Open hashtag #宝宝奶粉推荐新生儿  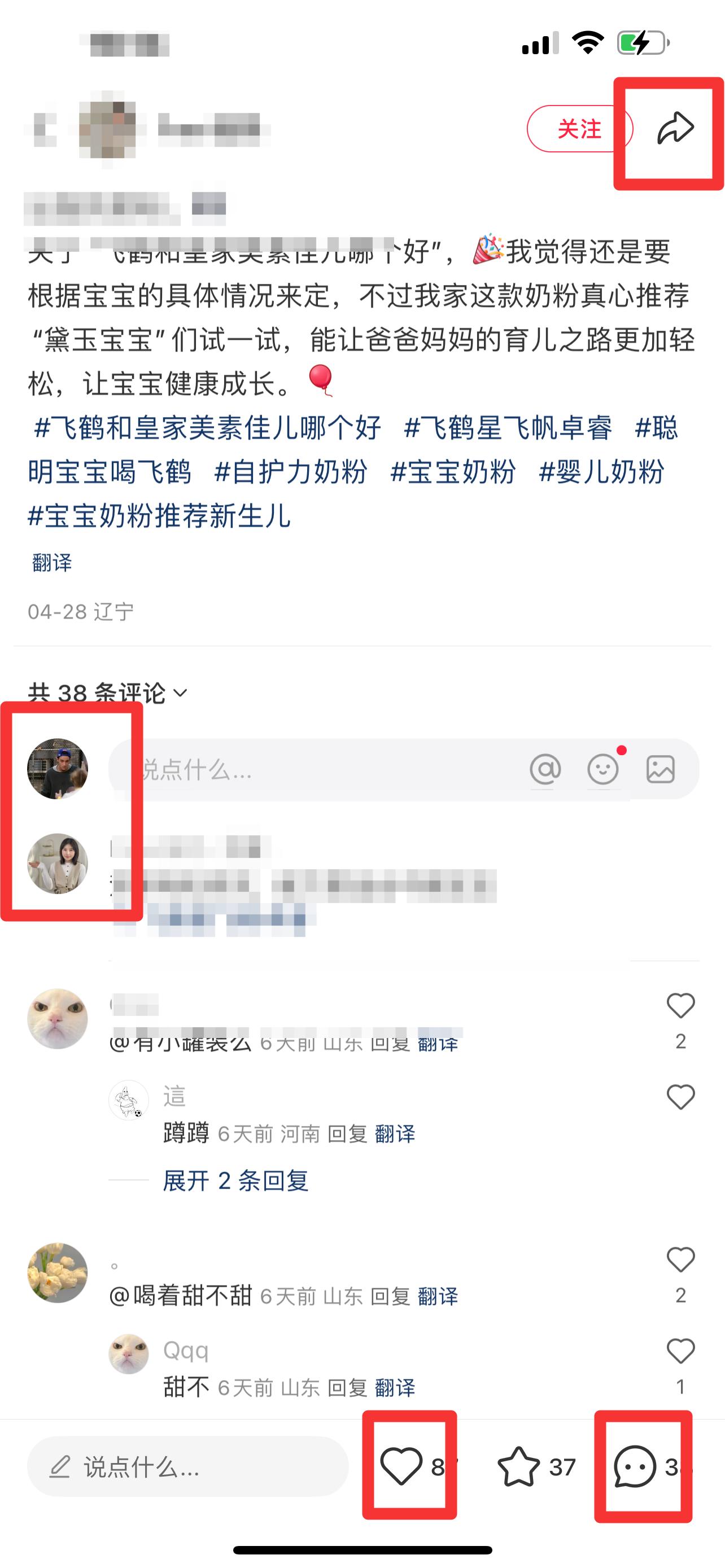[x=159, y=515]
